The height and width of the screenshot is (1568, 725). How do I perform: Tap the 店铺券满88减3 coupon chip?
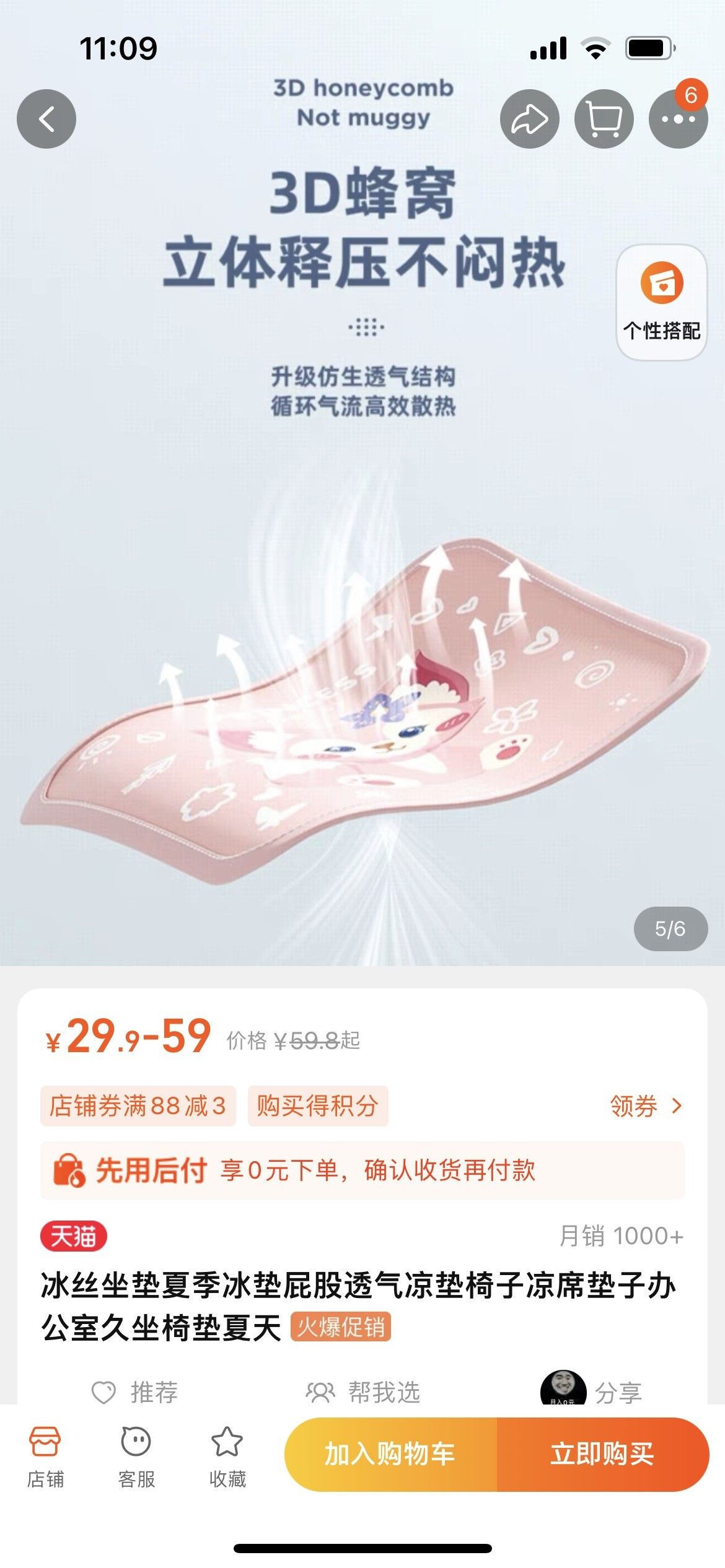pos(138,1105)
